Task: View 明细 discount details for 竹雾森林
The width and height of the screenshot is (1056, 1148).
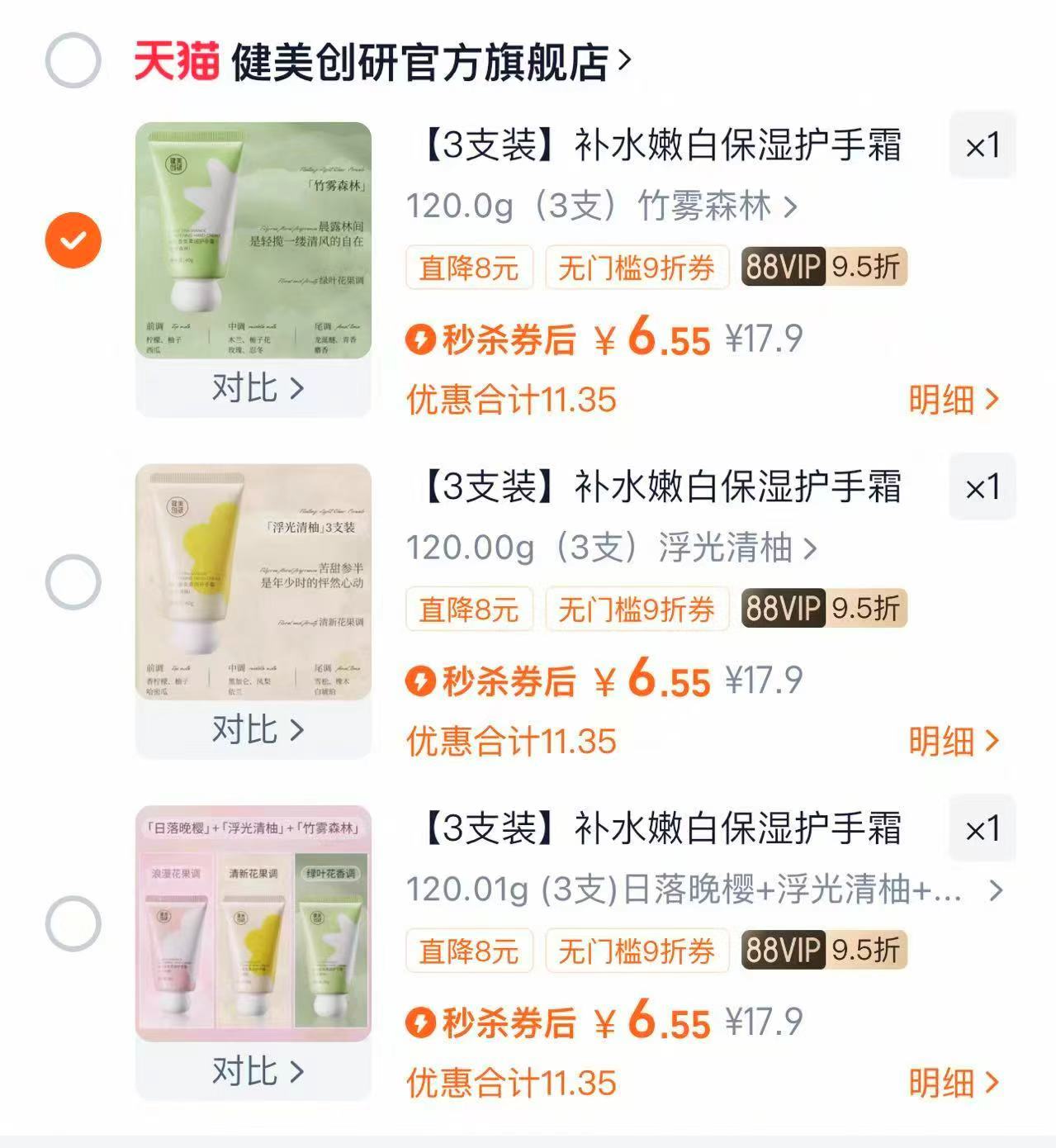Action: (x=953, y=400)
